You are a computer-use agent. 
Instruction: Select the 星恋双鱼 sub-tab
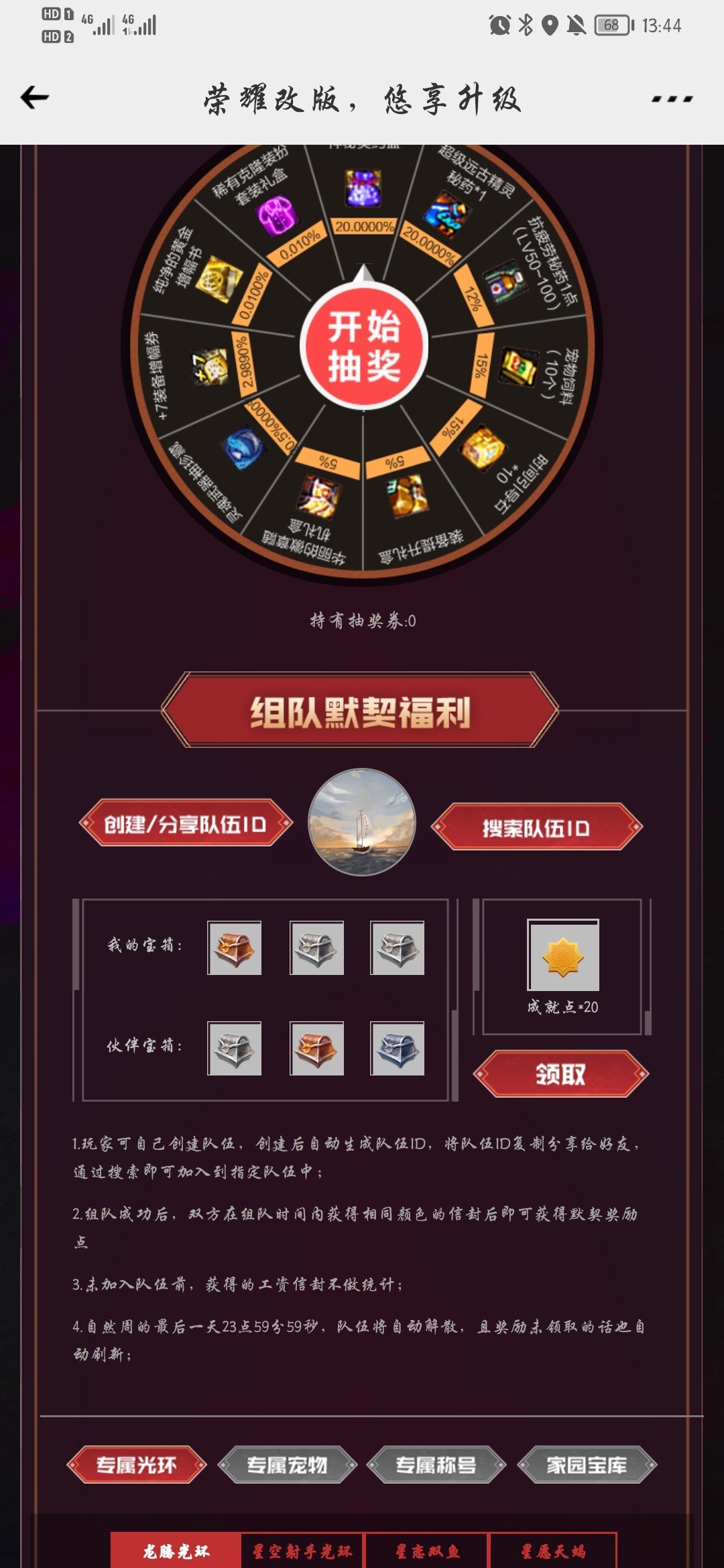(x=427, y=1551)
